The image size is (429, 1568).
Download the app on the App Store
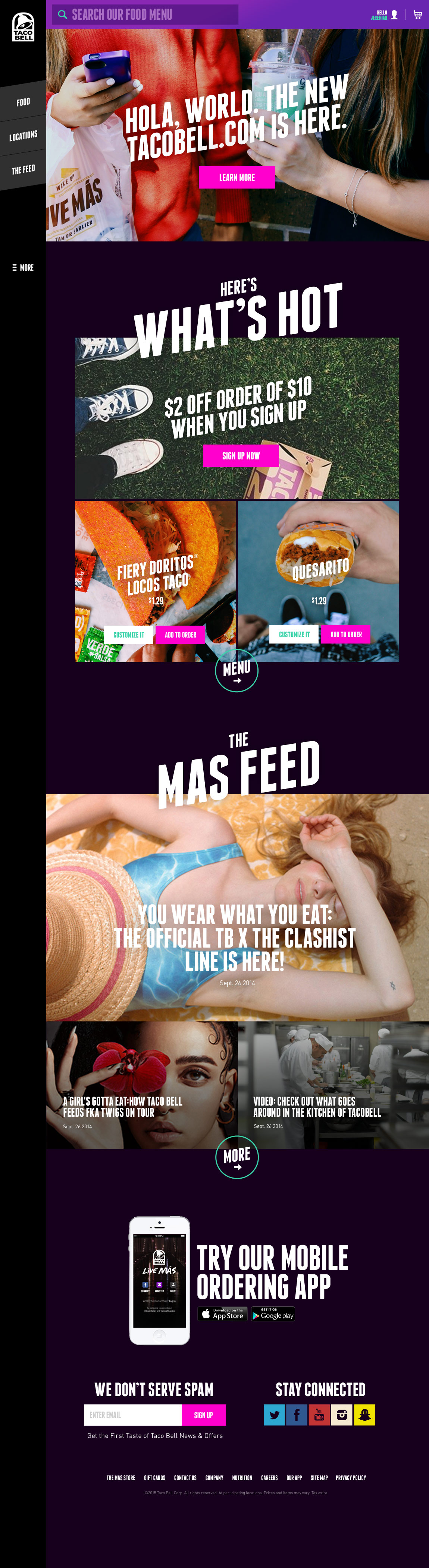click(x=222, y=1314)
